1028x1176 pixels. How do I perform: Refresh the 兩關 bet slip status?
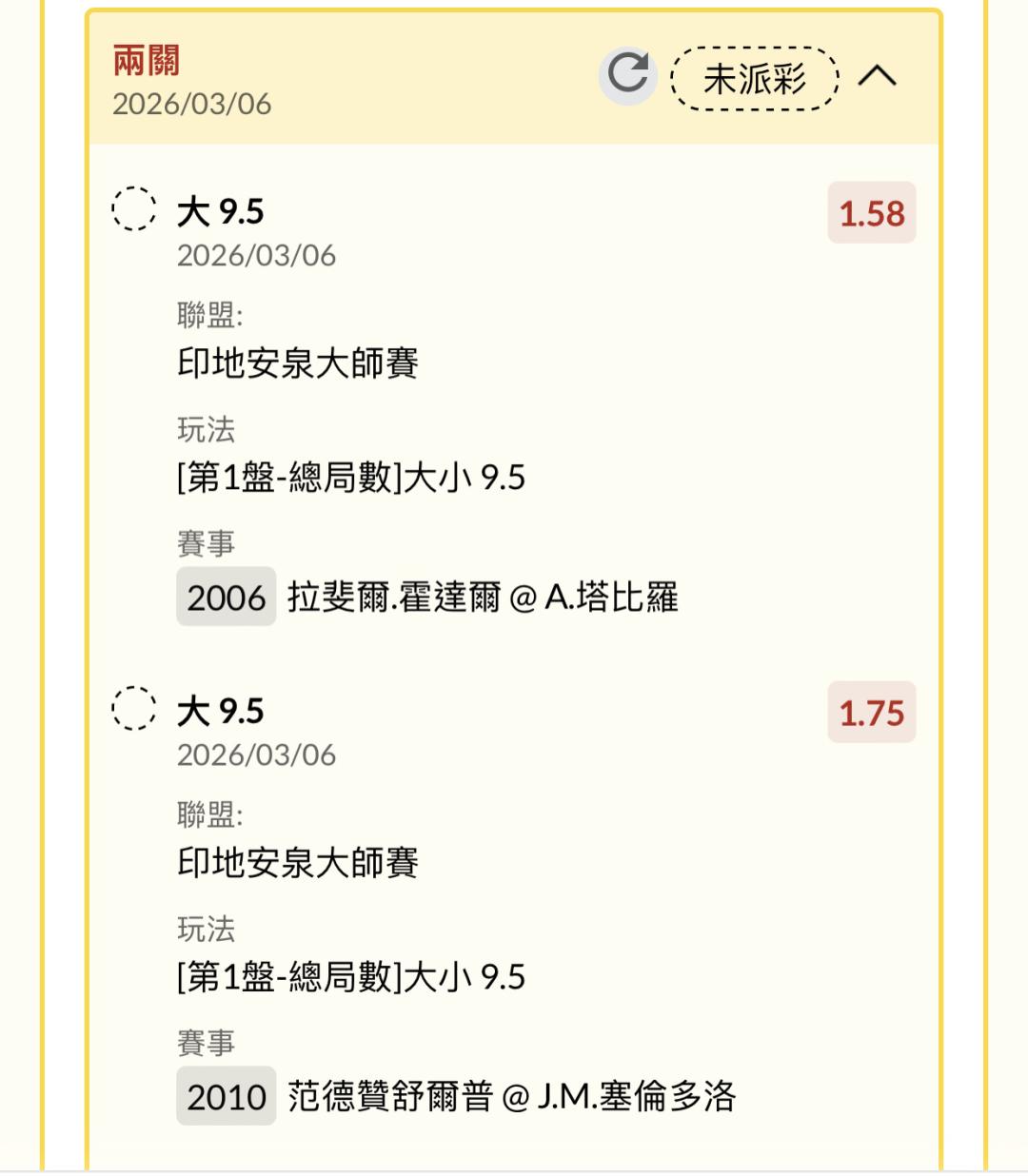[x=627, y=75]
